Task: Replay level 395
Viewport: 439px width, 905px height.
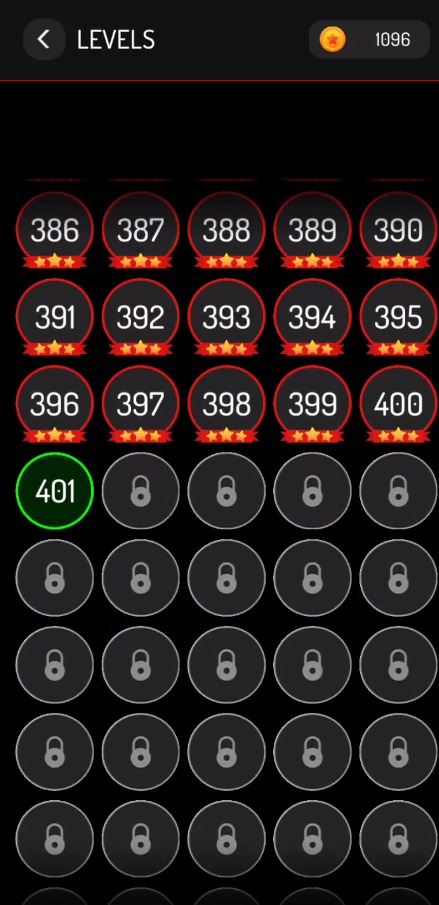Action: pos(398,317)
